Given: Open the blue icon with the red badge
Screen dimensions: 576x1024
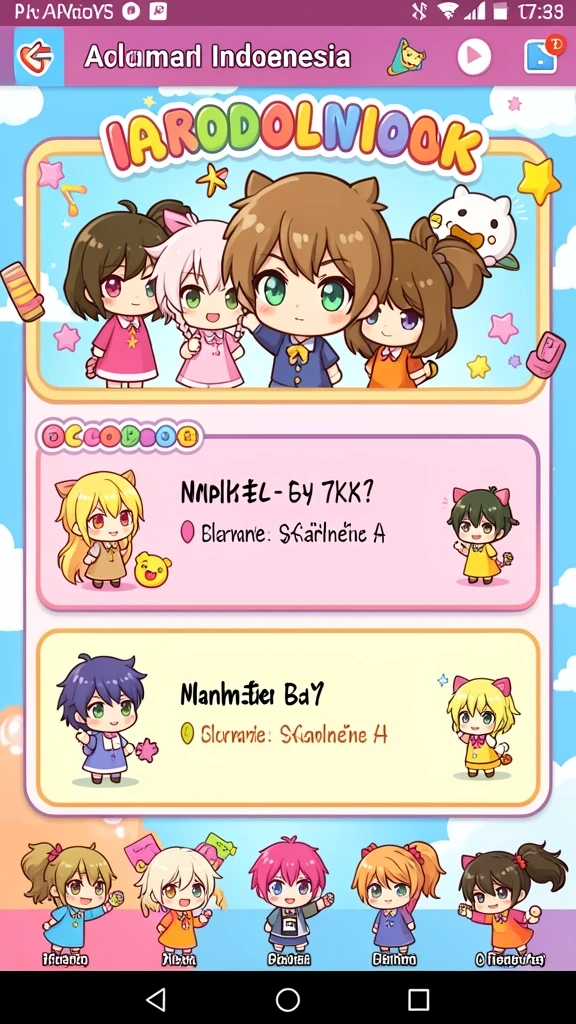Looking at the screenshot, I should coord(542,55).
